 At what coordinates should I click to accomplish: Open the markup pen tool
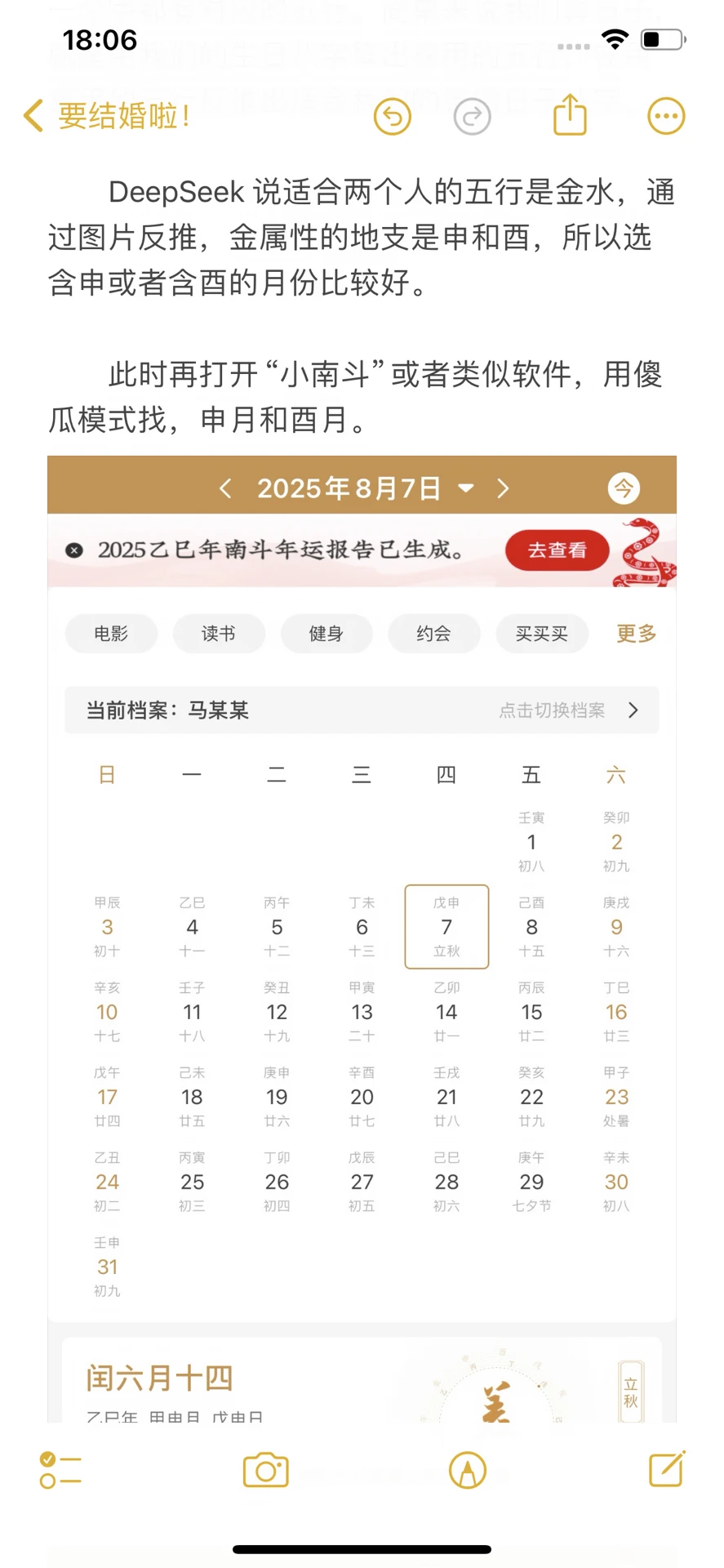468,1471
